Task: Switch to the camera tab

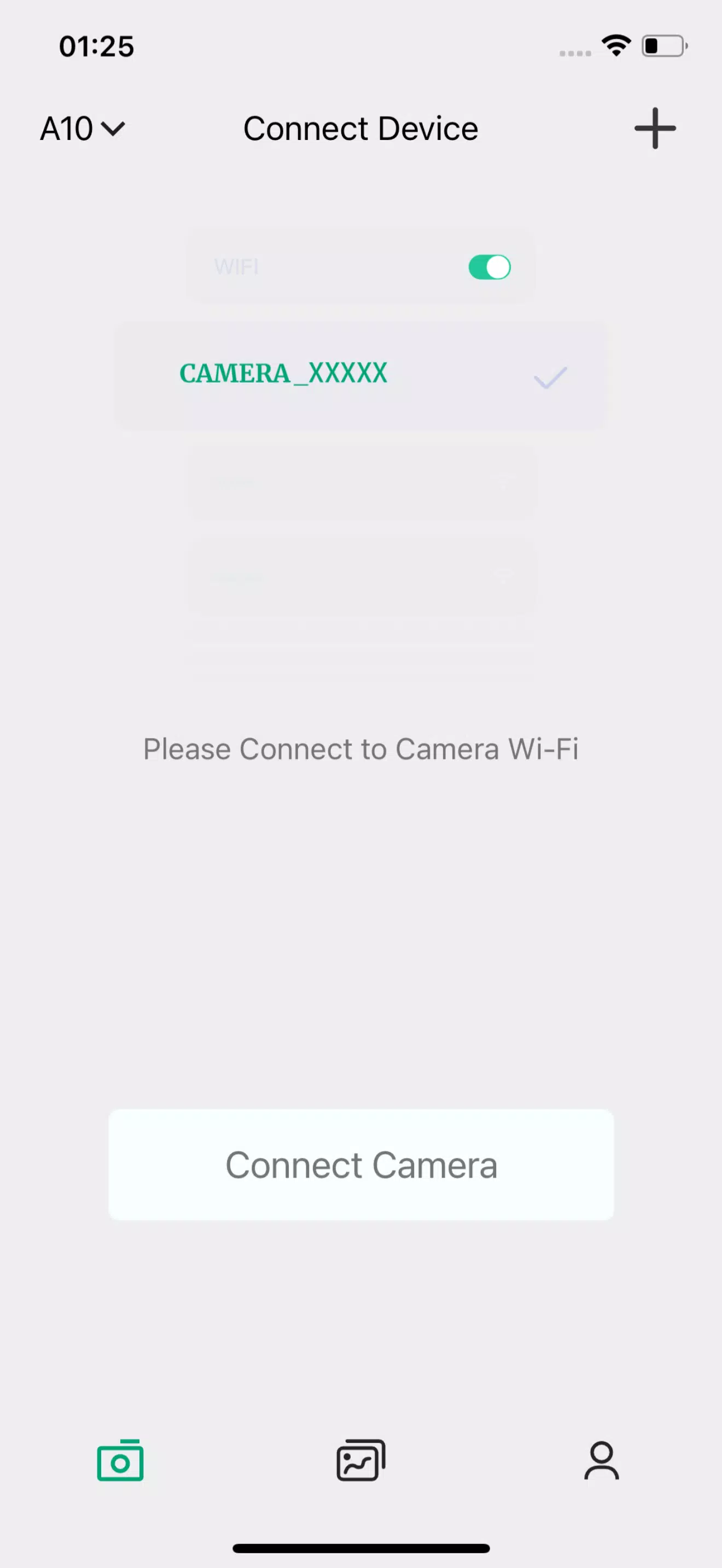Action: [x=120, y=1460]
